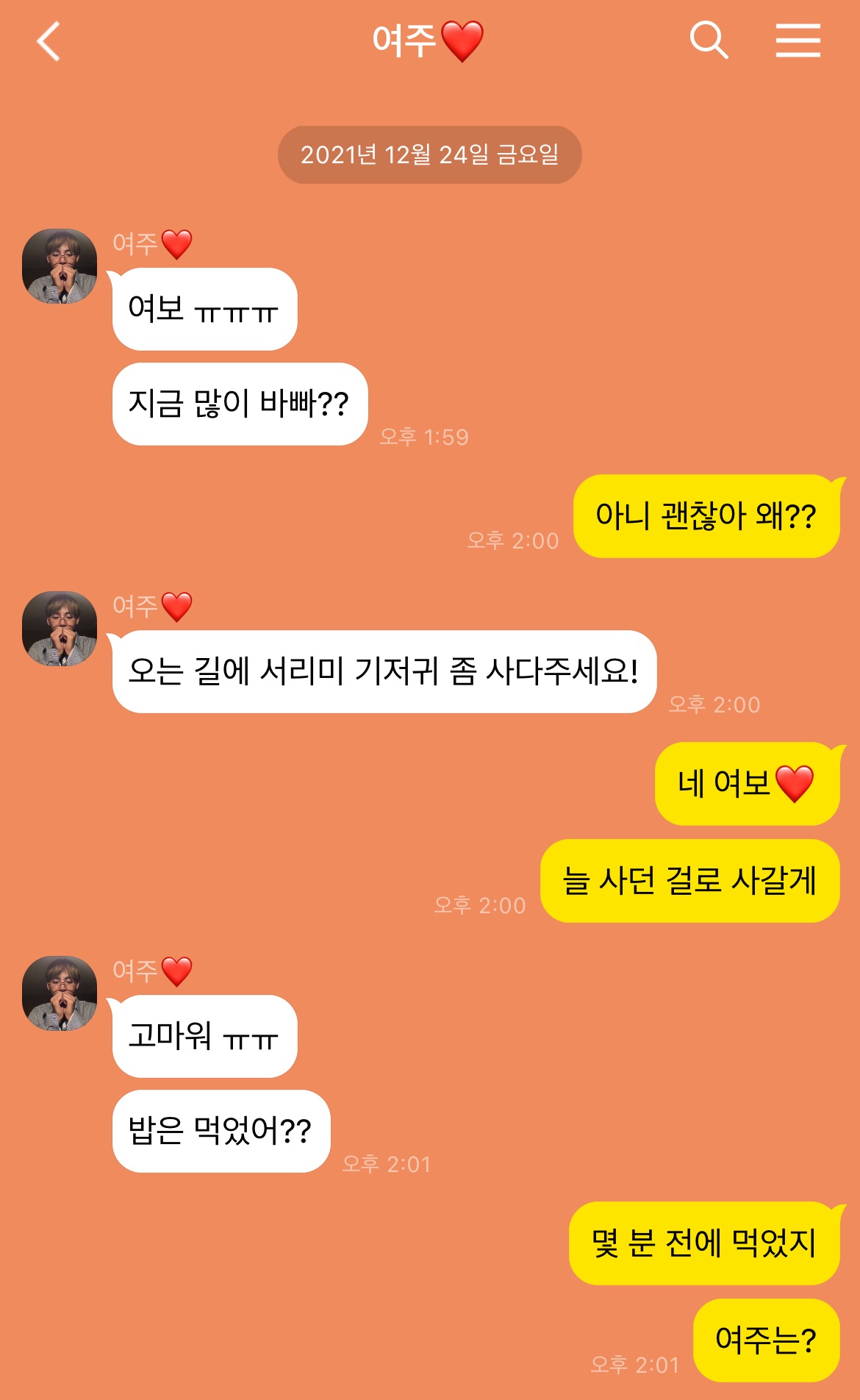Open 여주's profile photo beside 여보 ㅠㅠㅠ

click(60, 266)
